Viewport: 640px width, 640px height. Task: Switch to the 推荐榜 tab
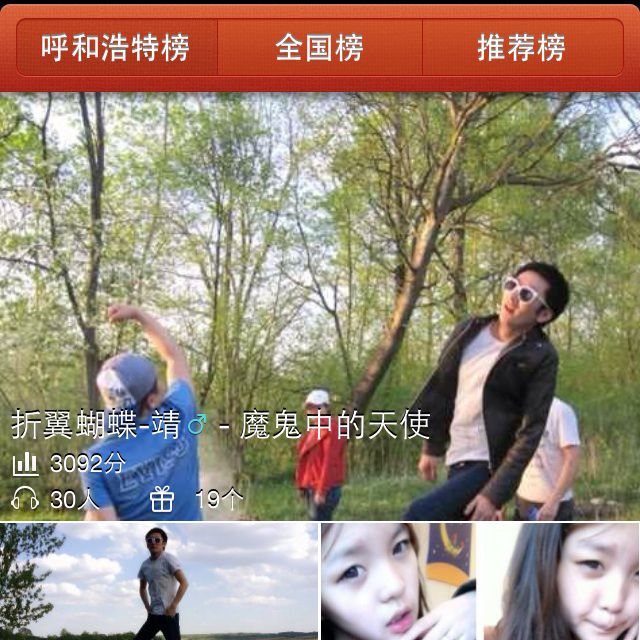(x=521, y=48)
